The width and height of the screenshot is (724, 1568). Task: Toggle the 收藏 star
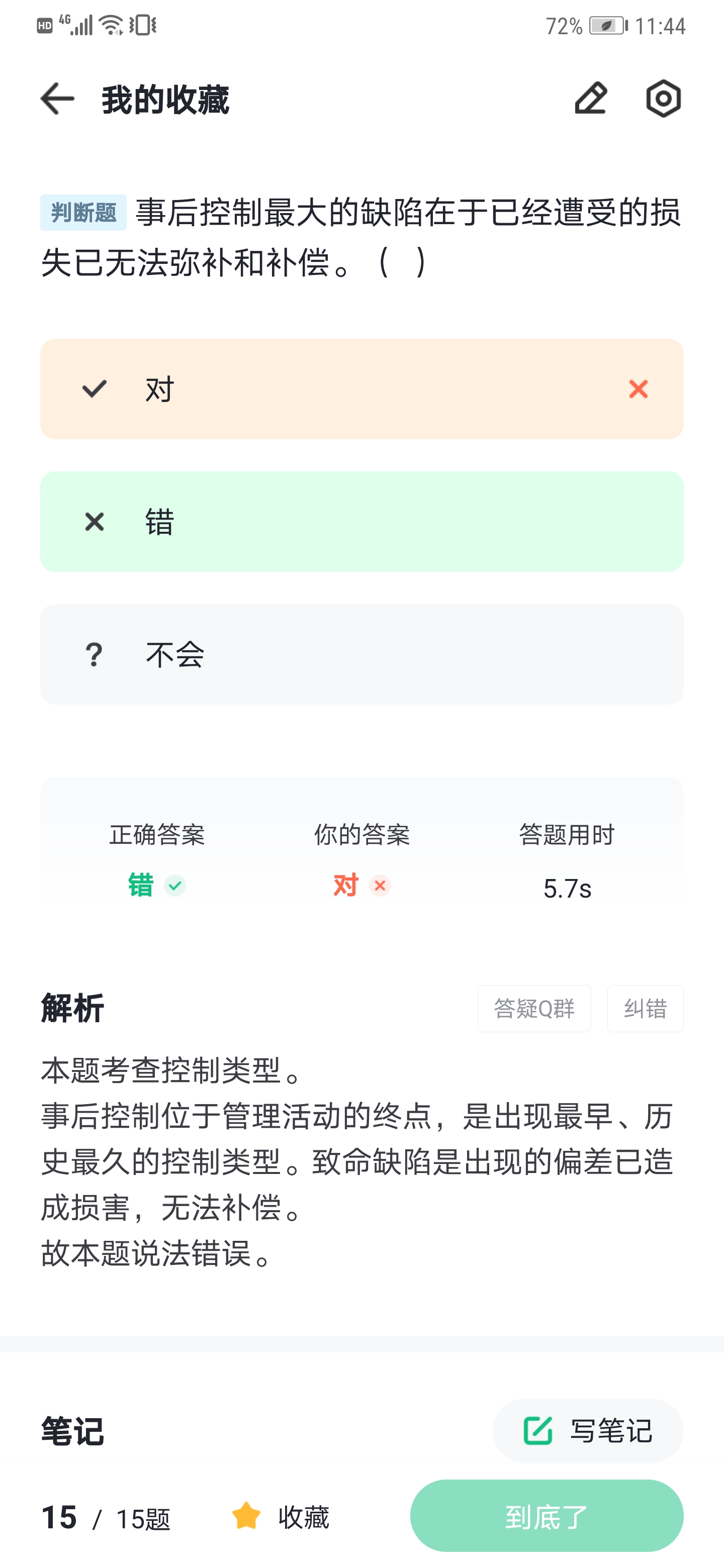click(x=280, y=1517)
